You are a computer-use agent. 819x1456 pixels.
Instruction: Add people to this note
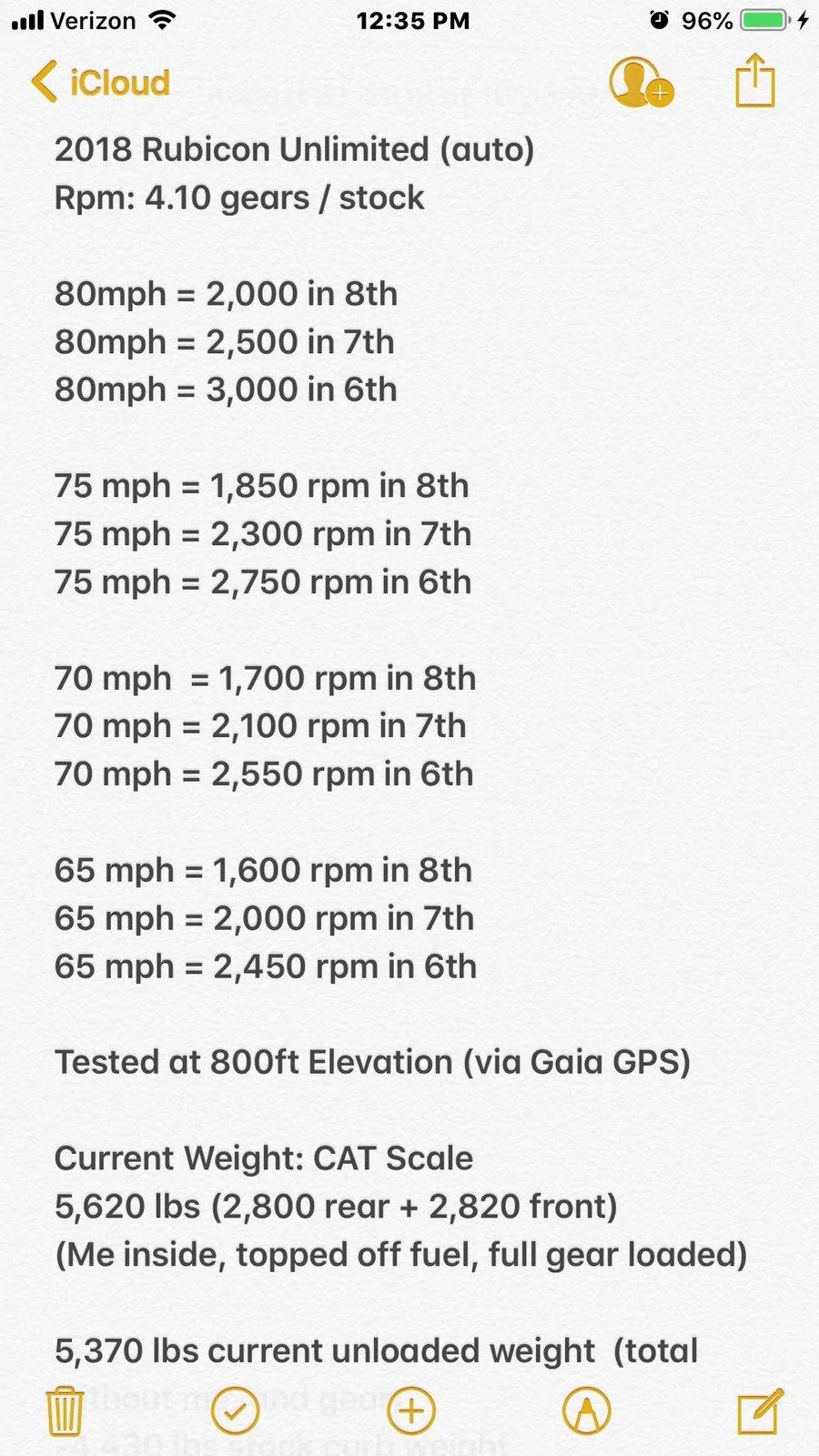pyautogui.click(x=642, y=82)
